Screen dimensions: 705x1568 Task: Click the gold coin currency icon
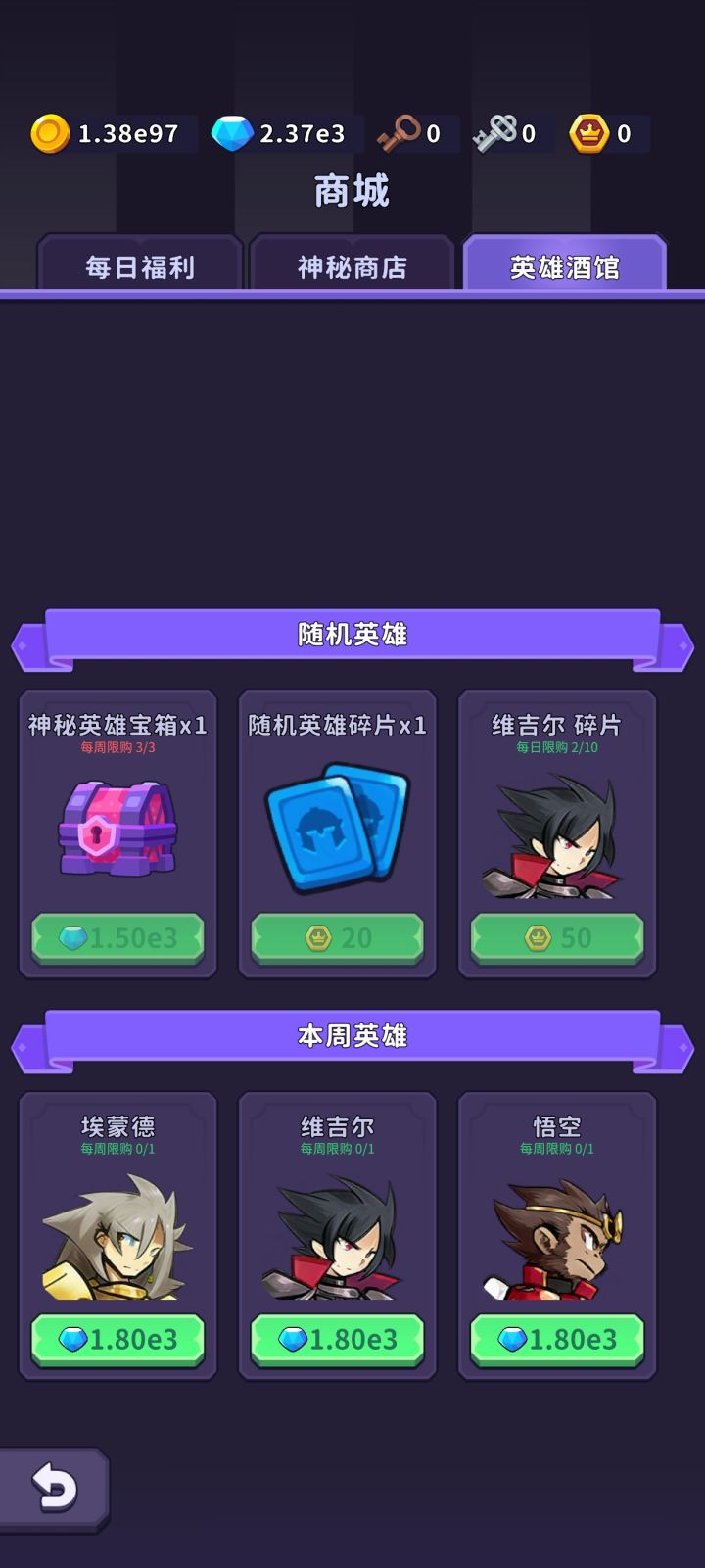tap(49, 133)
